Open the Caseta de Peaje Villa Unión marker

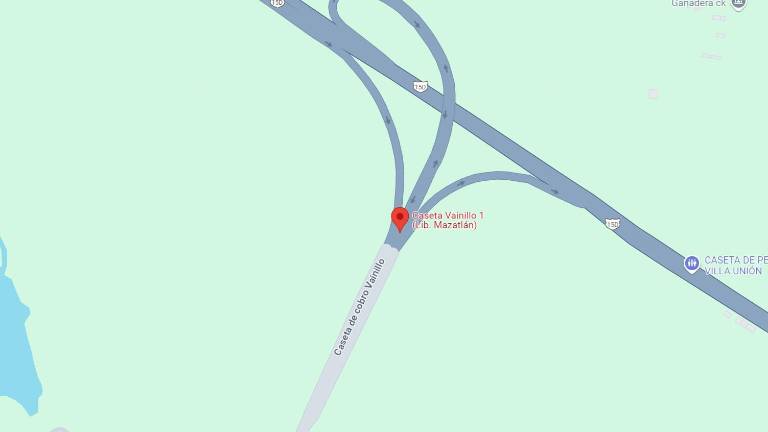691,263
